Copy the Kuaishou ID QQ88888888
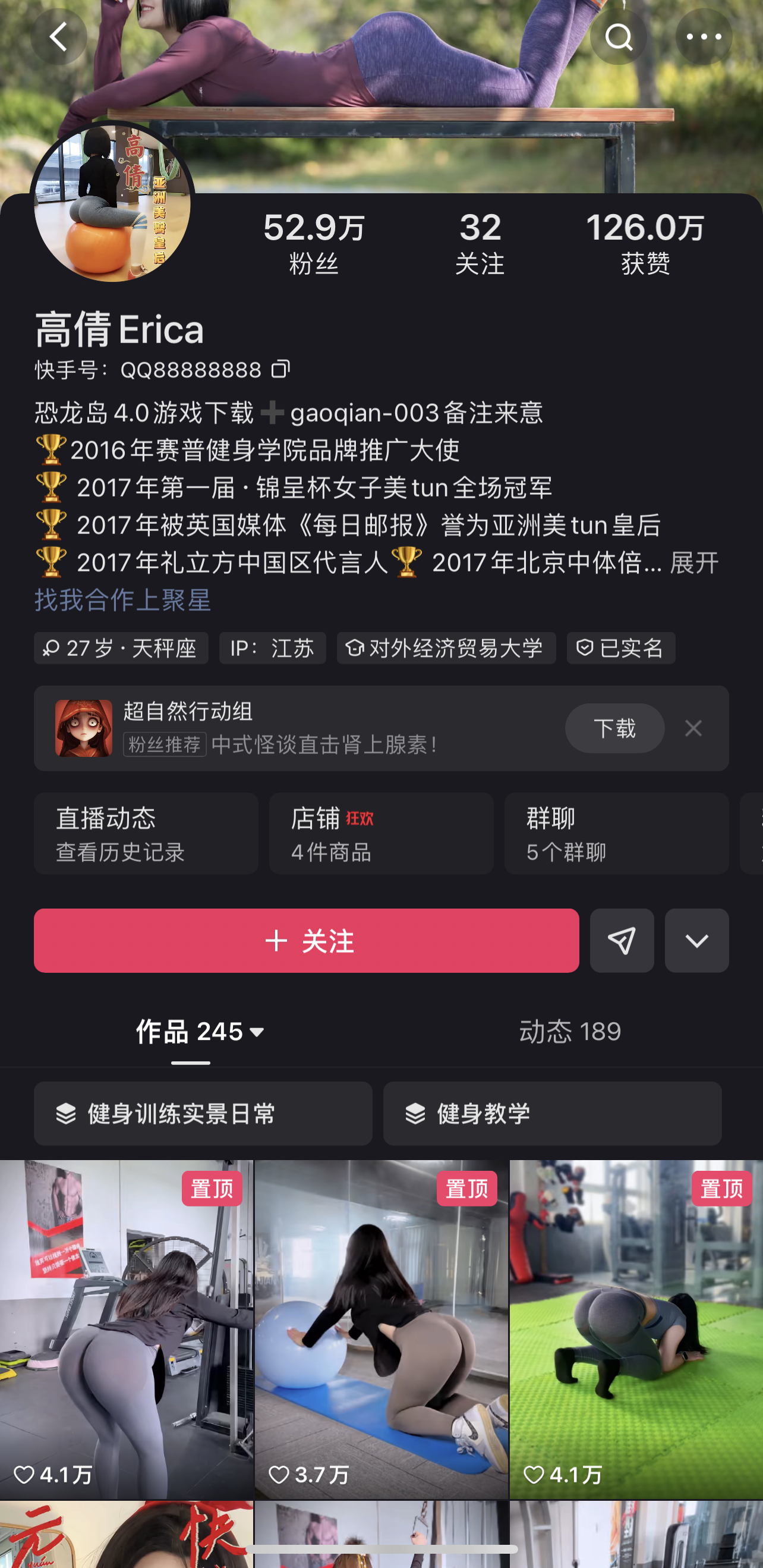The height and width of the screenshot is (1568, 763). coord(280,369)
